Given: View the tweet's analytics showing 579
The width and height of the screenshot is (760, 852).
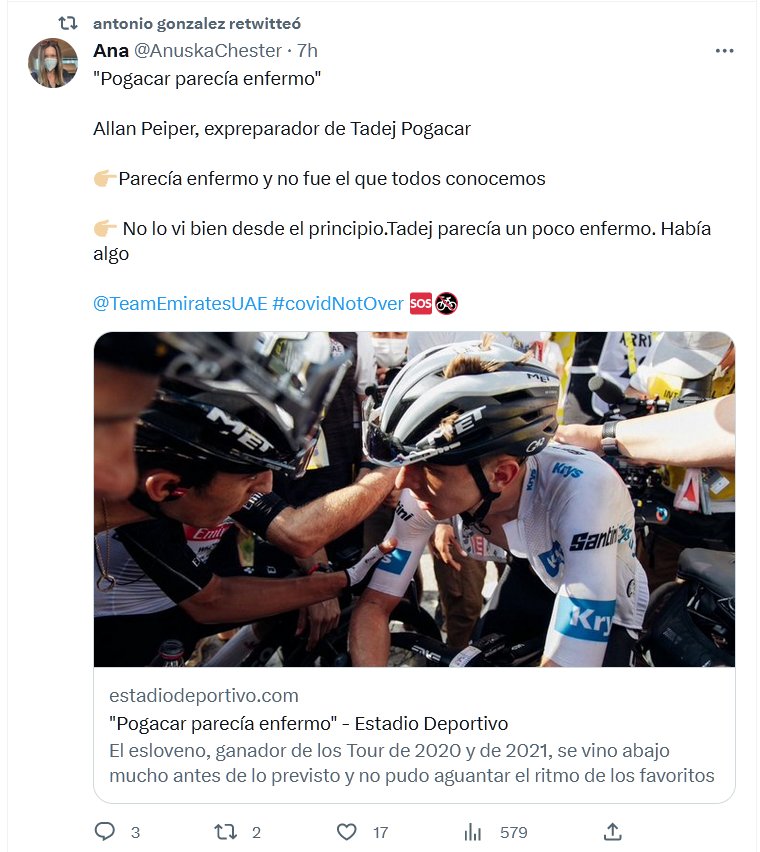Looking at the screenshot, I should click(474, 831).
